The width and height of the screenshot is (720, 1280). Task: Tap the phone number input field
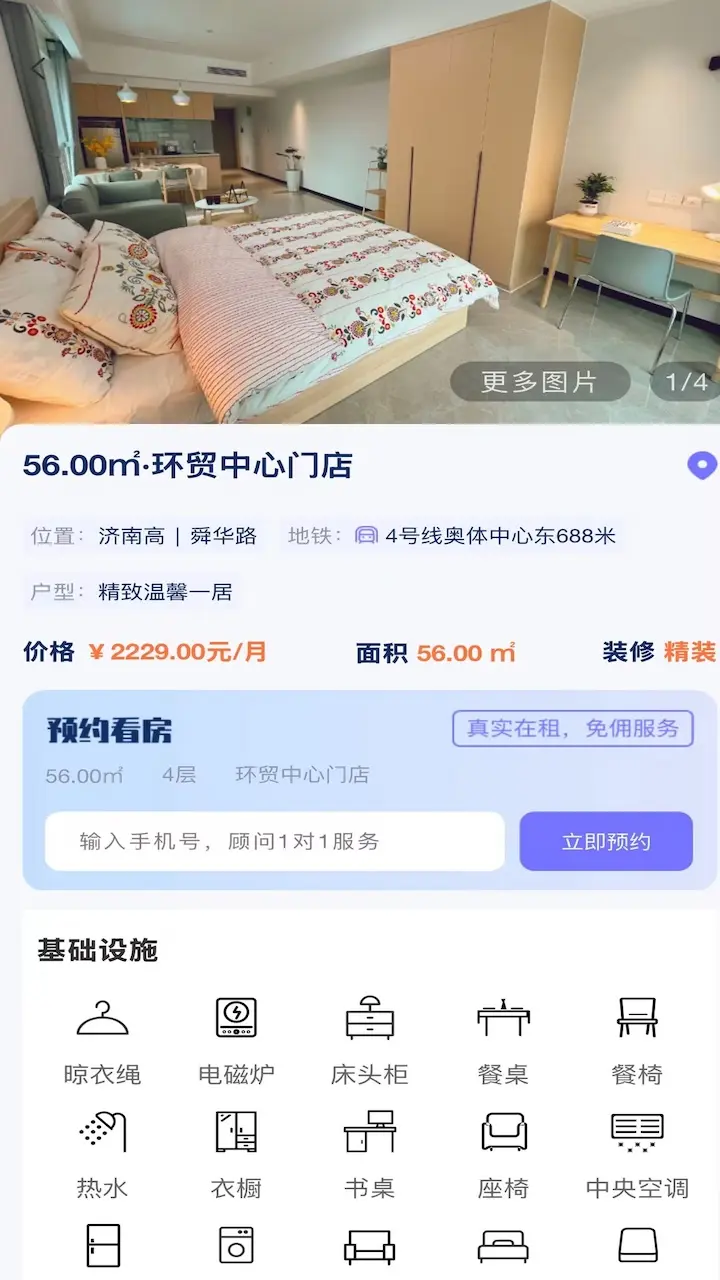pyautogui.click(x=275, y=841)
